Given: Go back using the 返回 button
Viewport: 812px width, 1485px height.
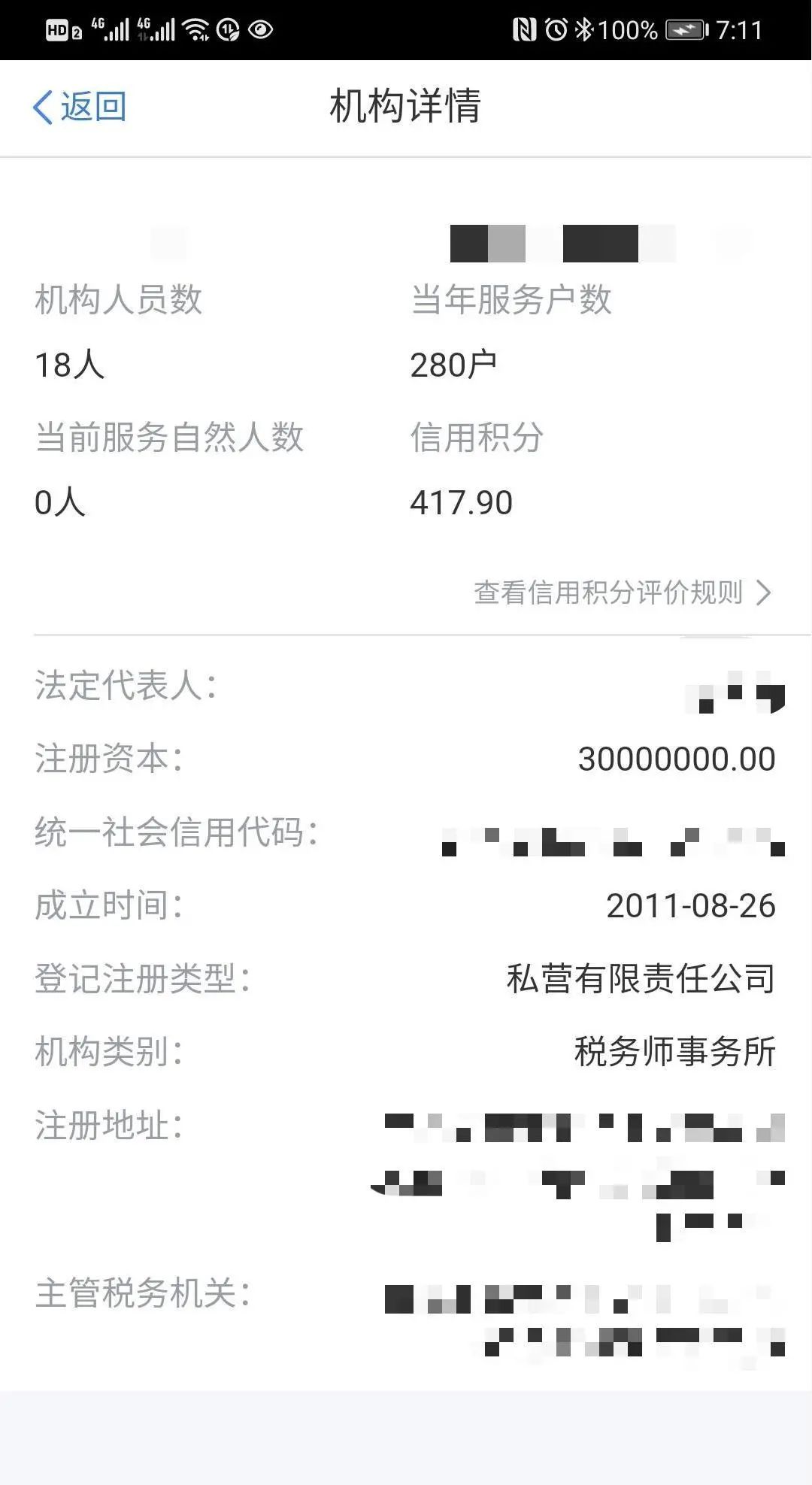Looking at the screenshot, I should pyautogui.click(x=80, y=107).
